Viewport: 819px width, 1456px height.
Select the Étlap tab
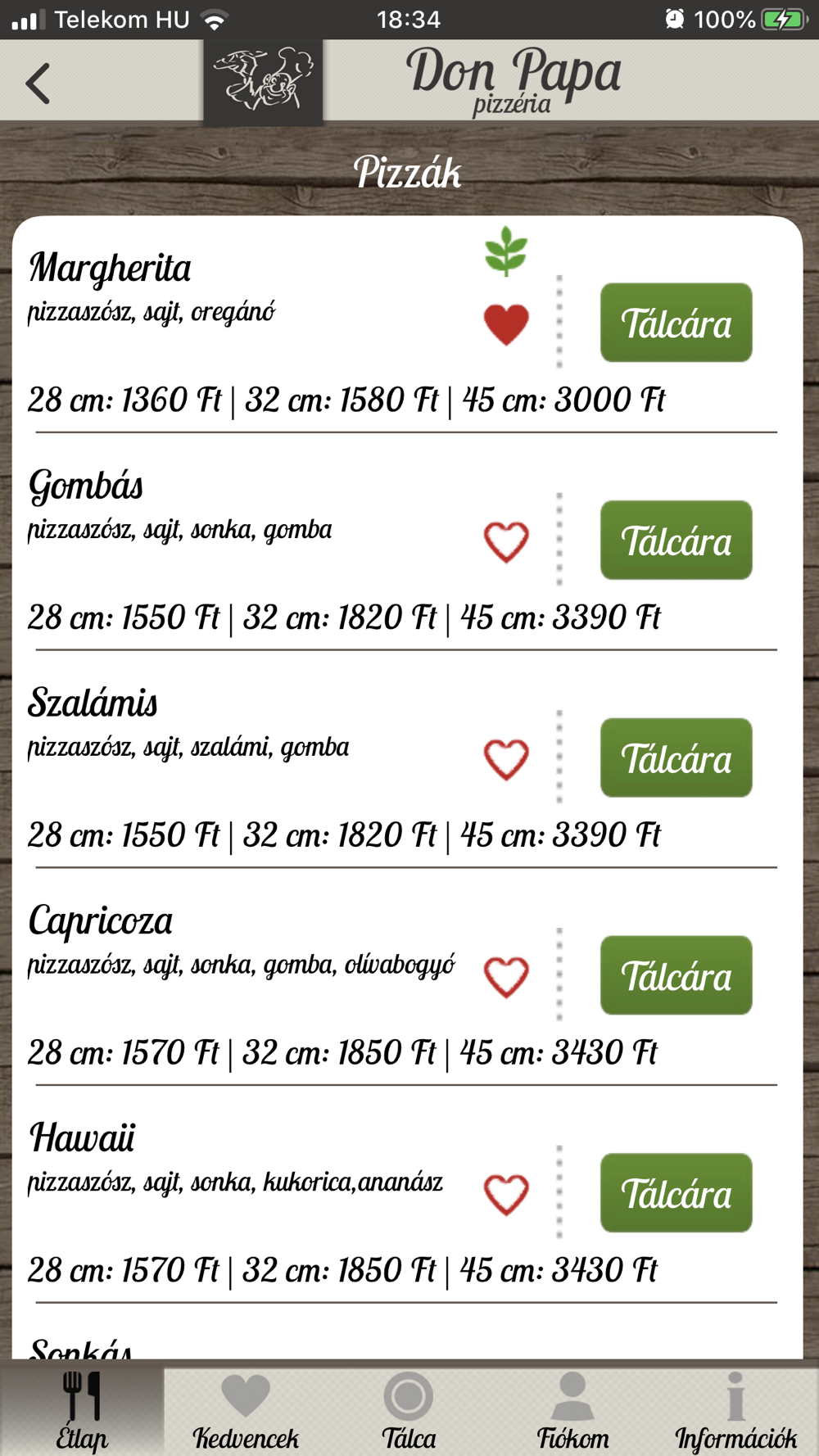(x=82, y=1412)
